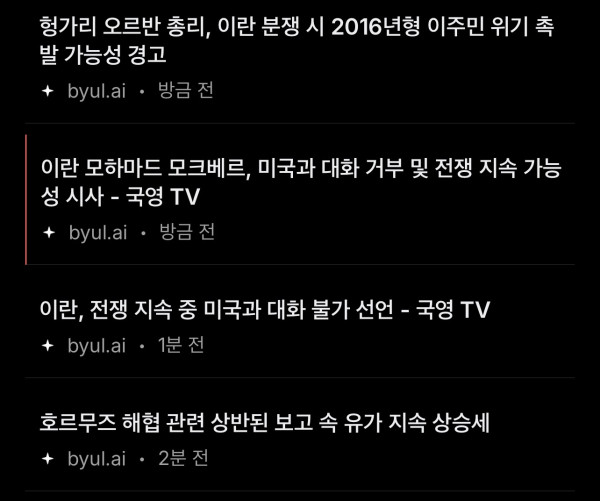Screen dimensions: 600x501
Task: Open the article on Iran refusing US talks
Action: pos(265,310)
